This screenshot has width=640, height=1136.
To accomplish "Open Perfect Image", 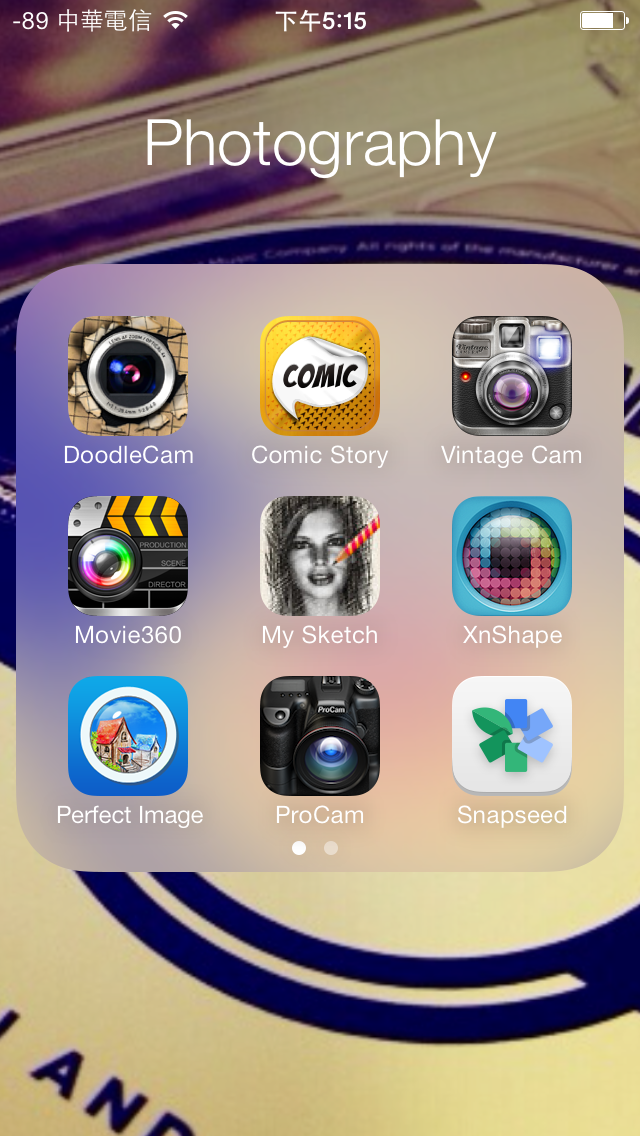I will [128, 736].
